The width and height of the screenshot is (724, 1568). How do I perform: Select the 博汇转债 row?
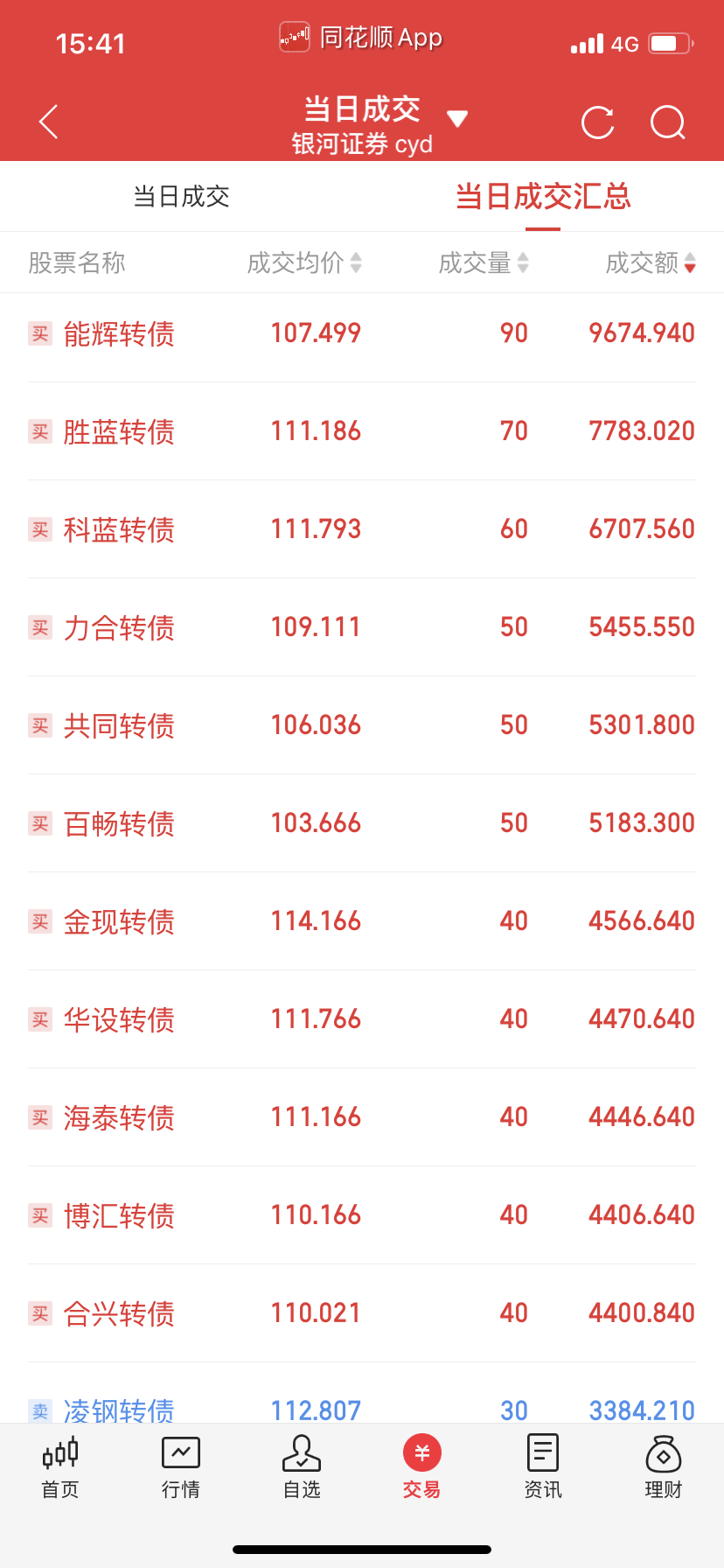(x=361, y=1215)
